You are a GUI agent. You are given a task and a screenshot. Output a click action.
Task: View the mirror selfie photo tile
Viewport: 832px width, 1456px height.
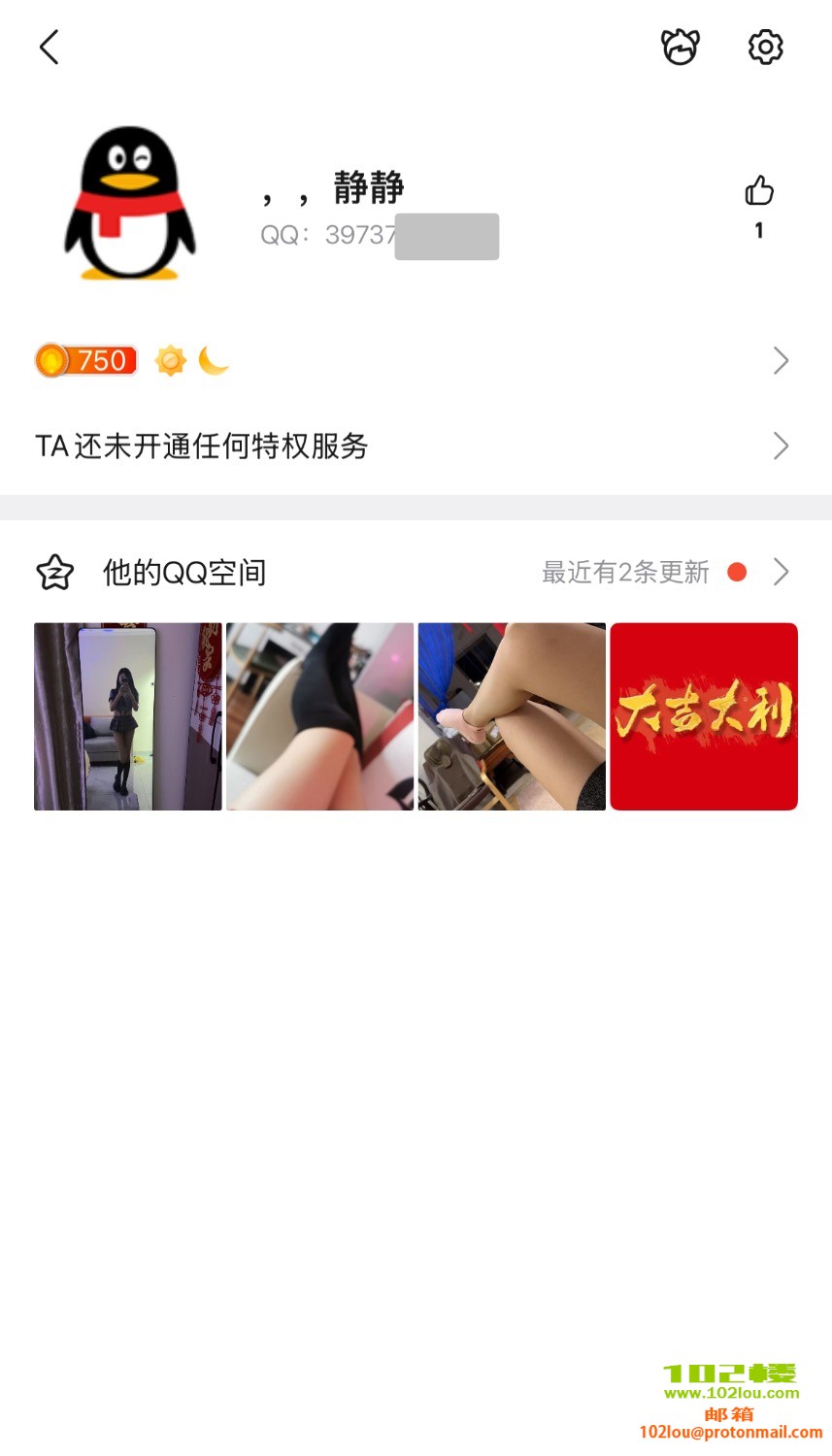pos(128,716)
